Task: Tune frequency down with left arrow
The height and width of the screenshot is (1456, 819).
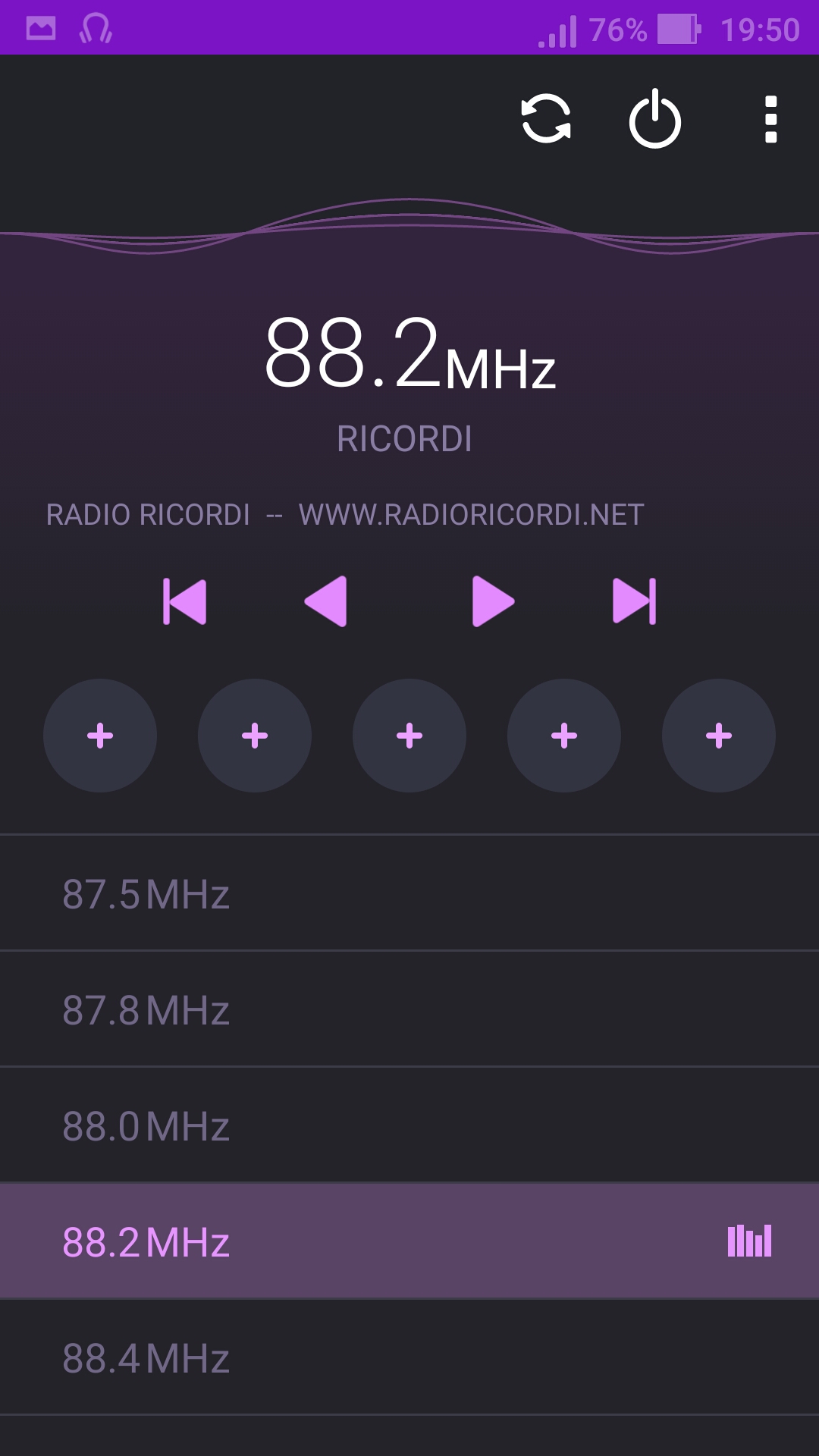Action: 326,601
